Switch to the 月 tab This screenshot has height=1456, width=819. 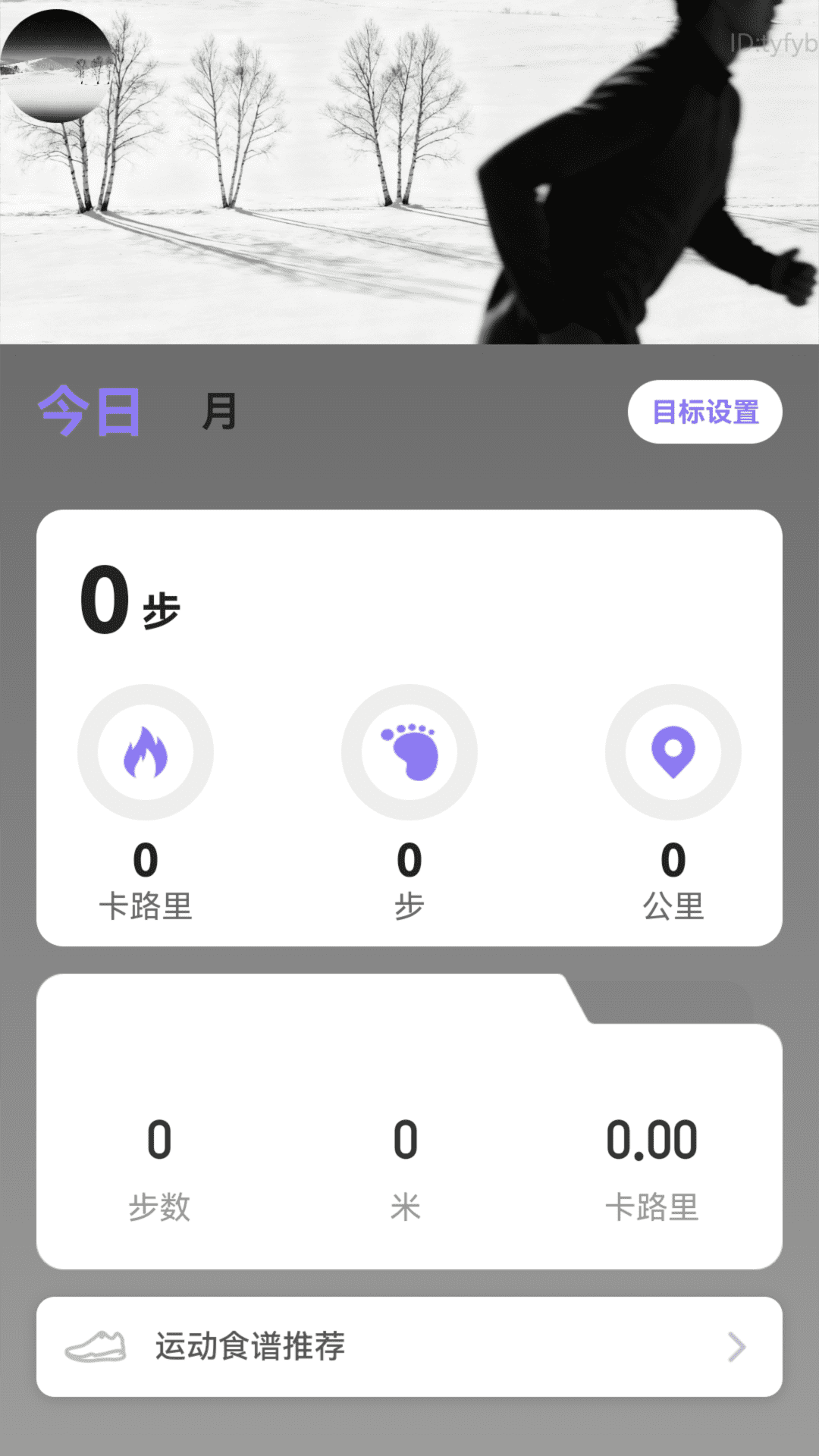point(220,410)
